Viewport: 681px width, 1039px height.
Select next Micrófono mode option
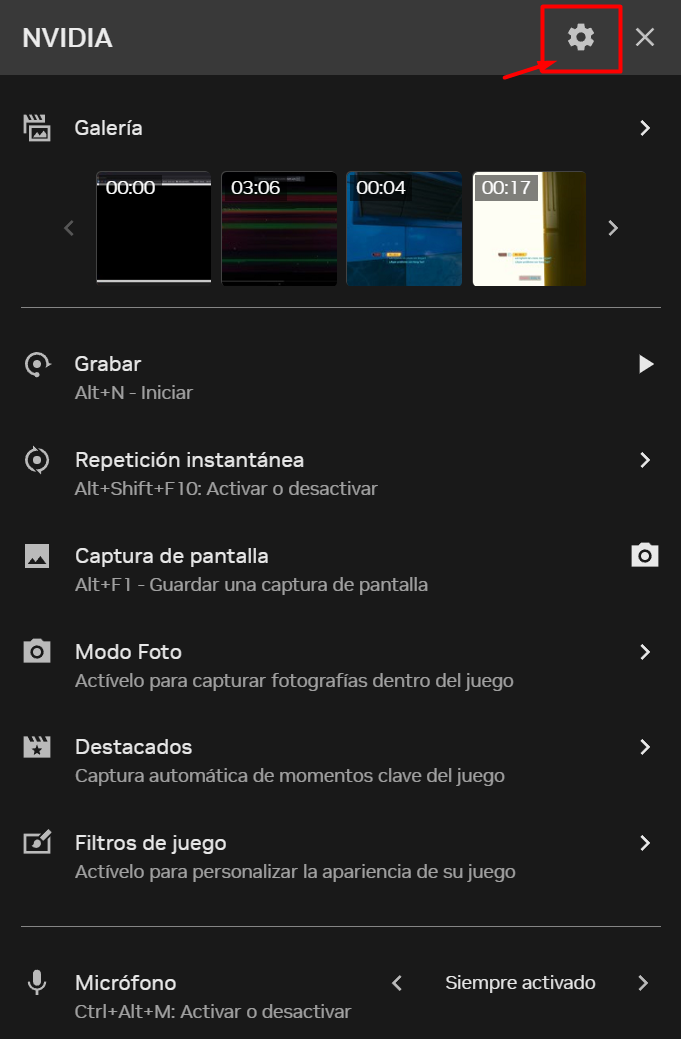tap(643, 983)
